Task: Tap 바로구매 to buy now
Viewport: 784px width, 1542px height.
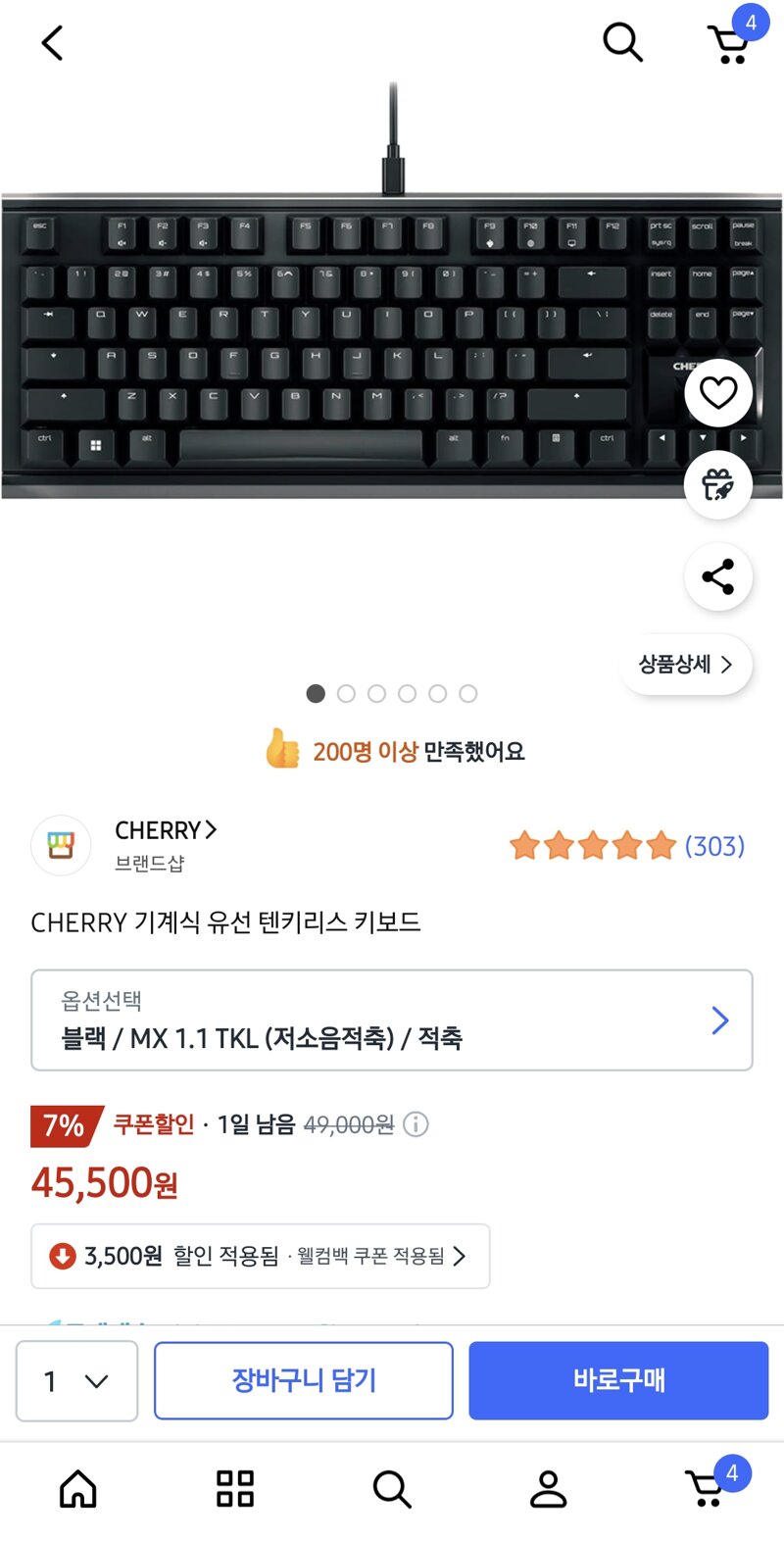Action: 618,1381
